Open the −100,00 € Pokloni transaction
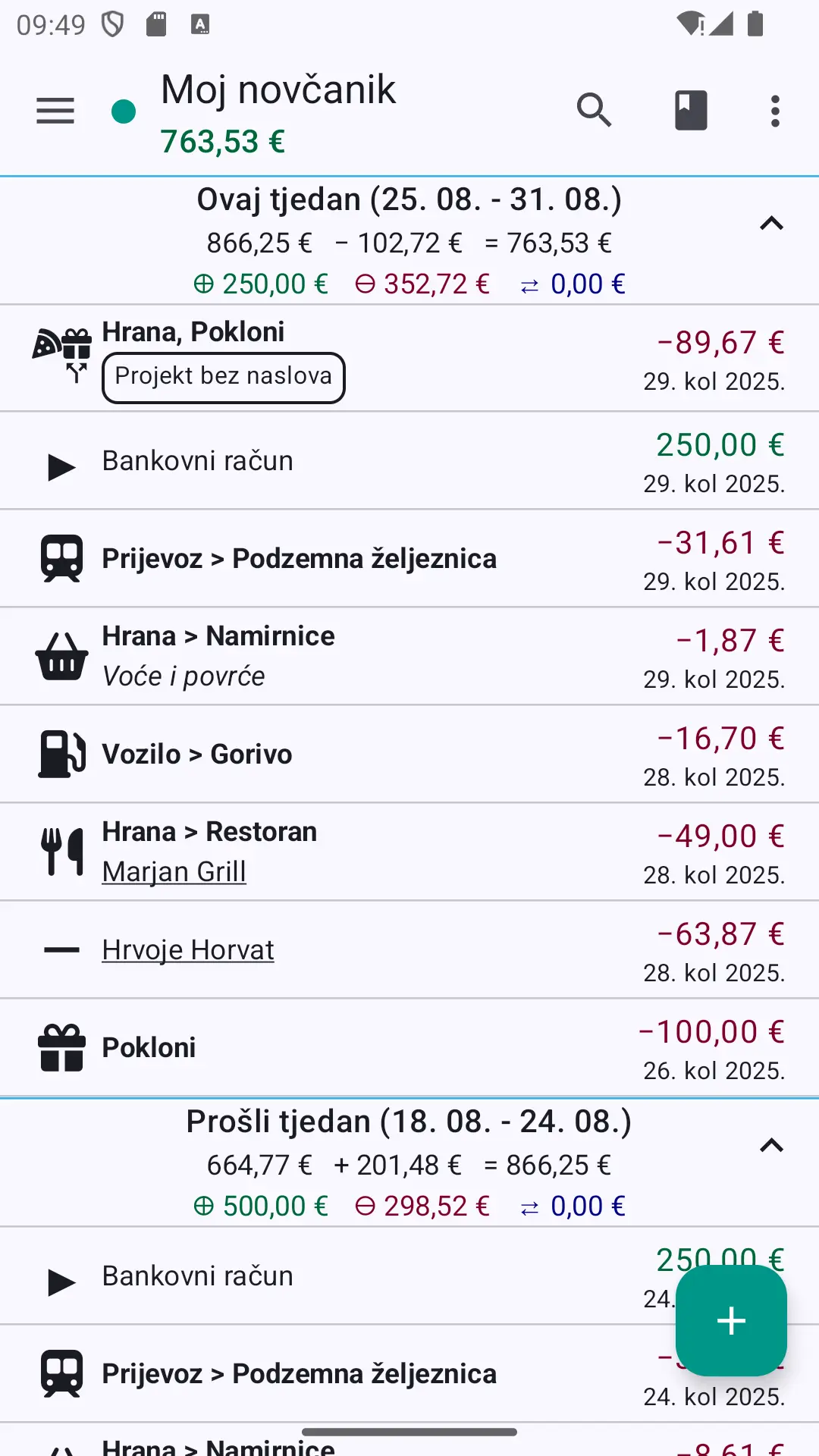This screenshot has height=1456, width=819. coord(409,1048)
